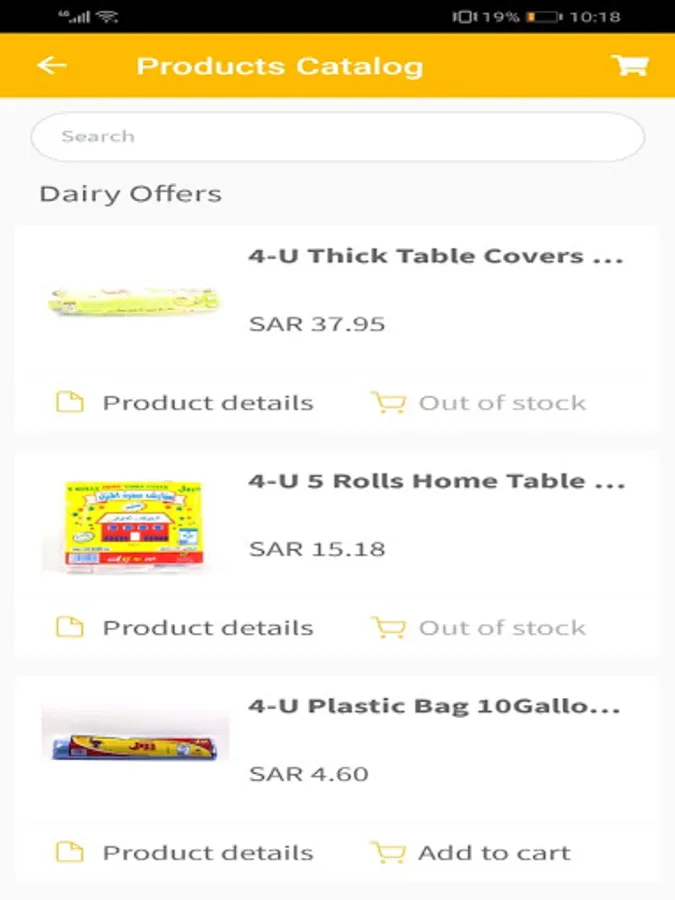Open the 4-U Thick Table Covers product image

134,301
